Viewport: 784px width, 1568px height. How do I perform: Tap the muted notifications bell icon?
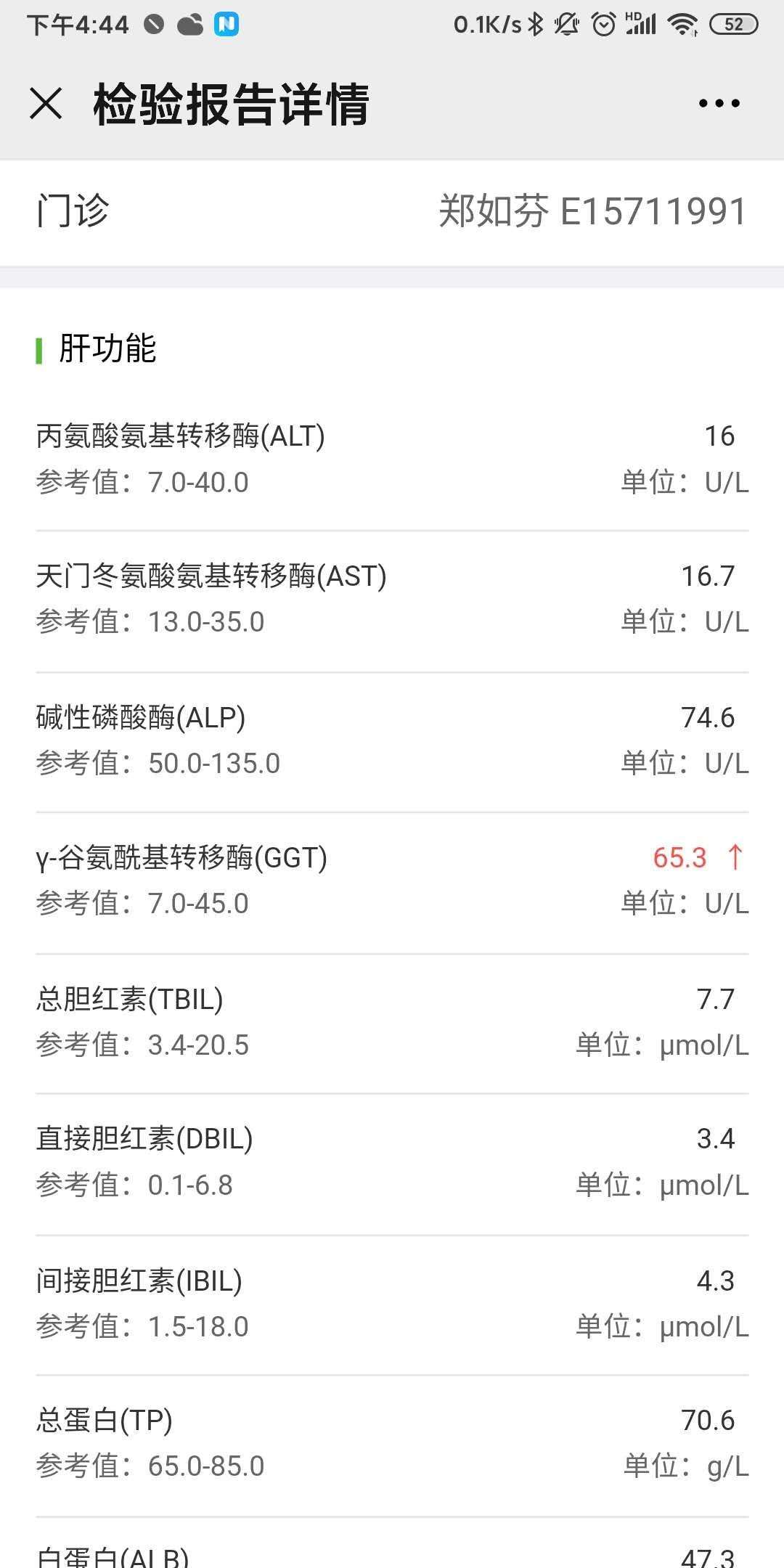point(565,24)
